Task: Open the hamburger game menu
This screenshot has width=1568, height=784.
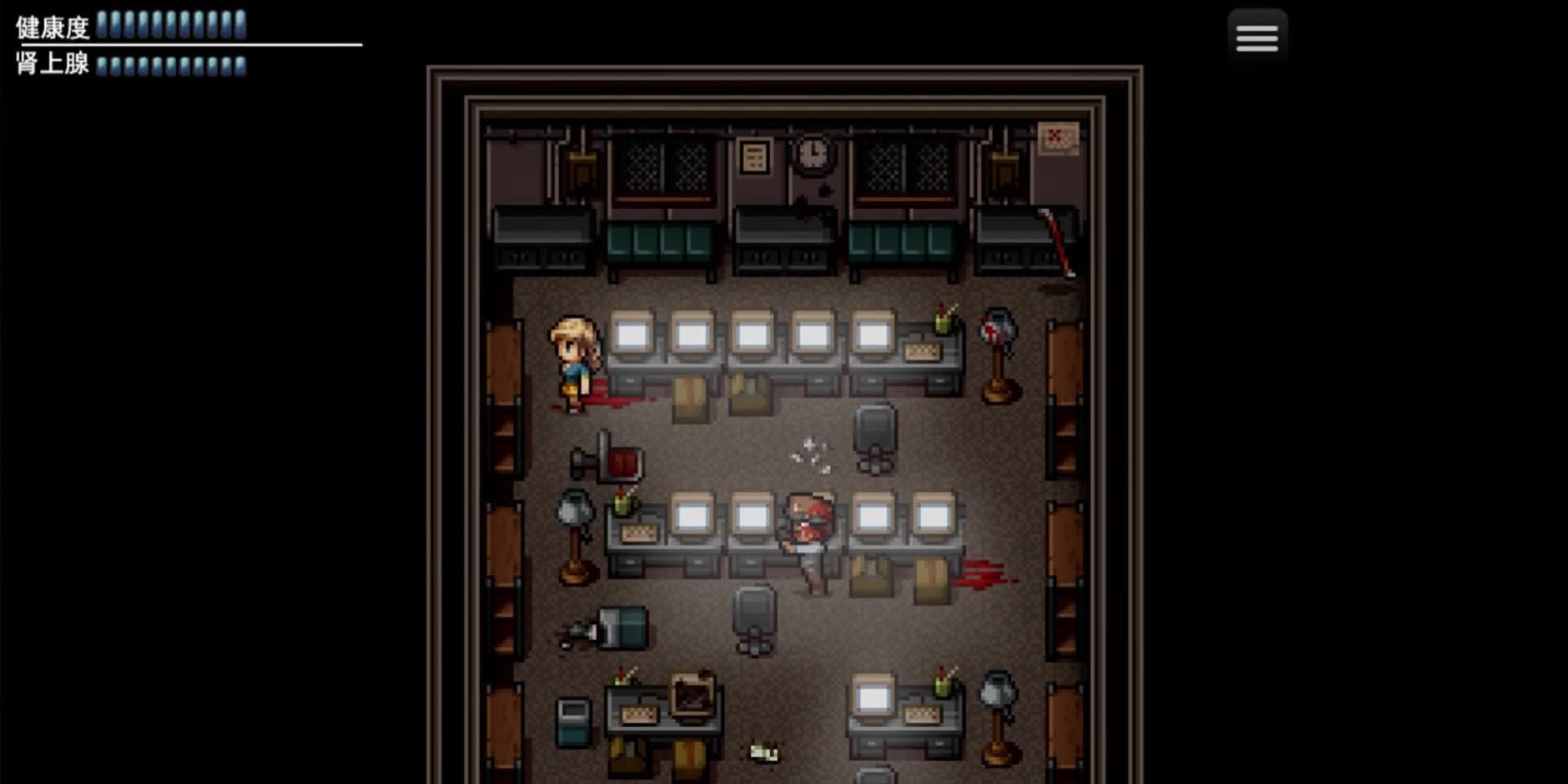Action: click(1257, 38)
